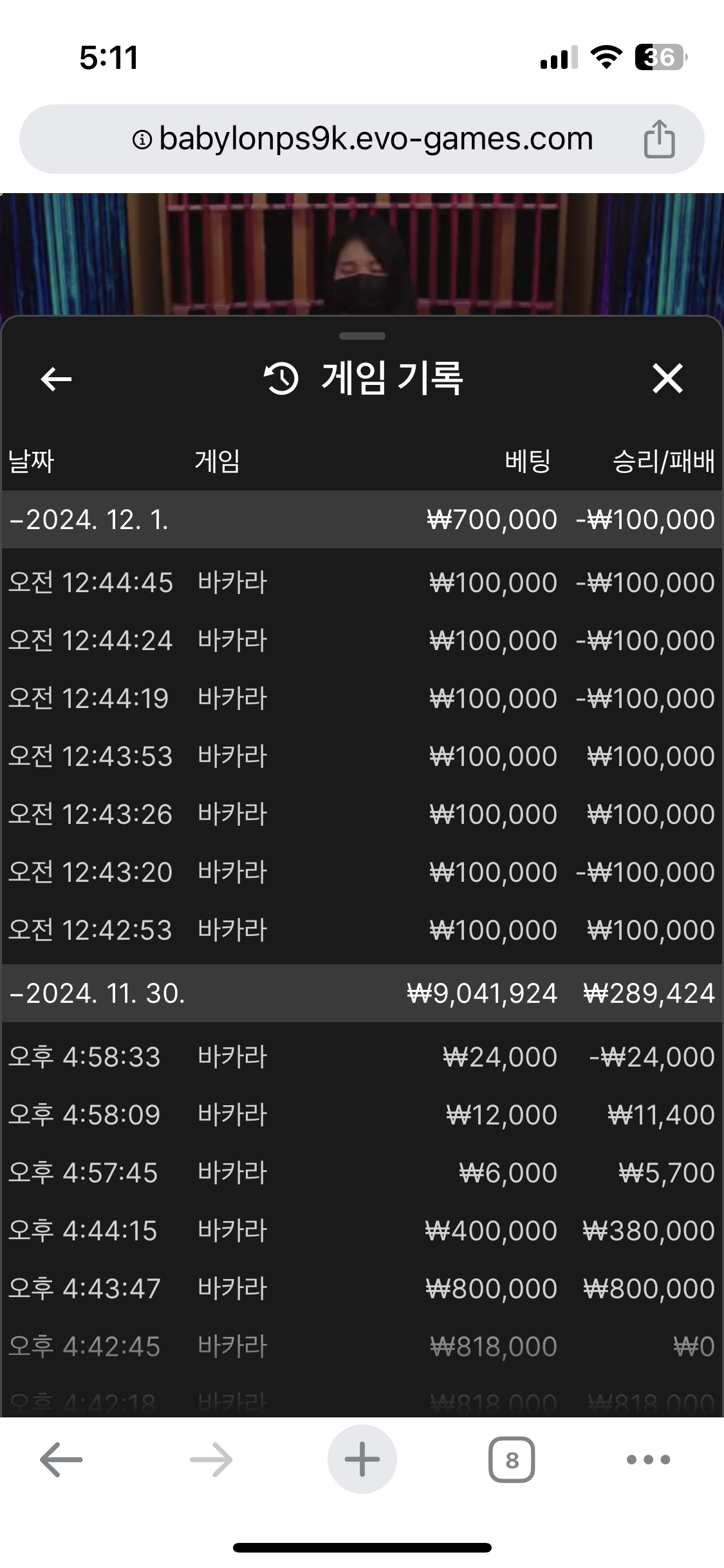
Task: Tap the browser share icon
Action: coord(659,139)
